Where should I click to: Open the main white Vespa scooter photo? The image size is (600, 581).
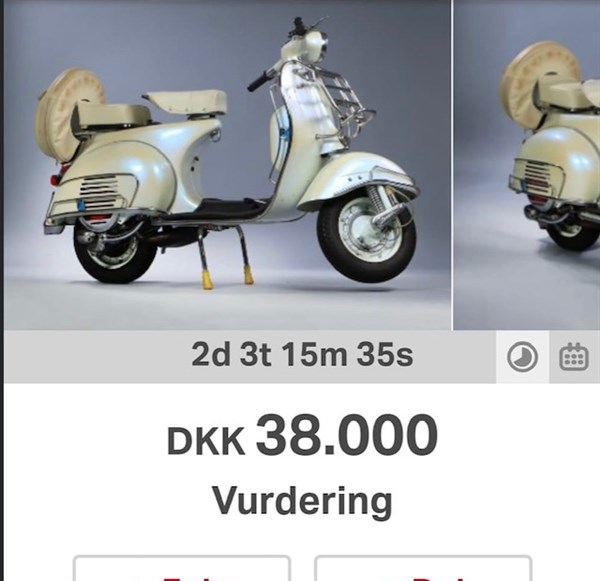[x=226, y=165]
